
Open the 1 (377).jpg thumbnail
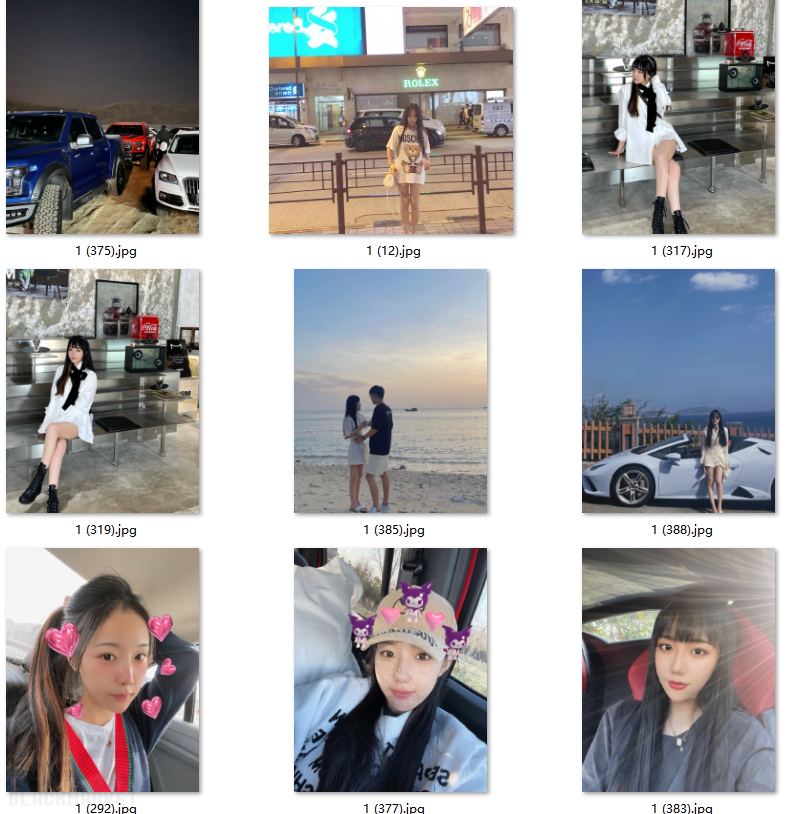(391, 670)
